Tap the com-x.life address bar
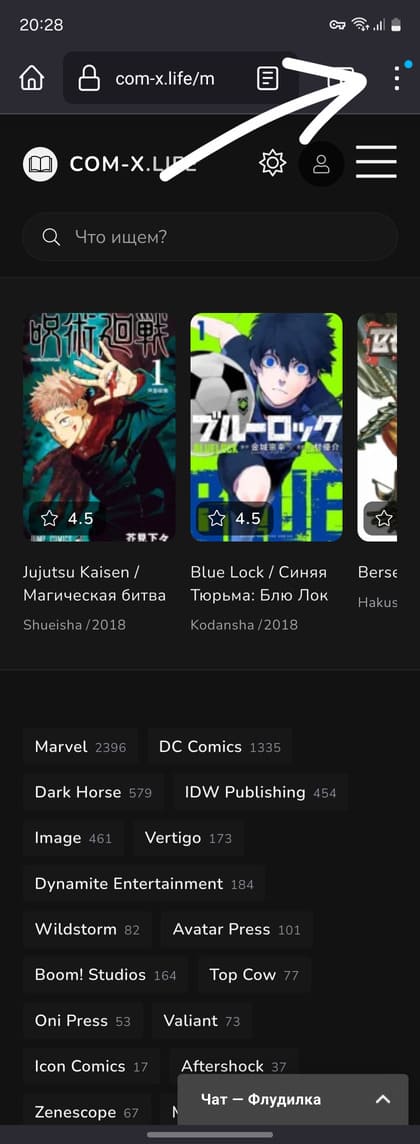 click(x=168, y=78)
